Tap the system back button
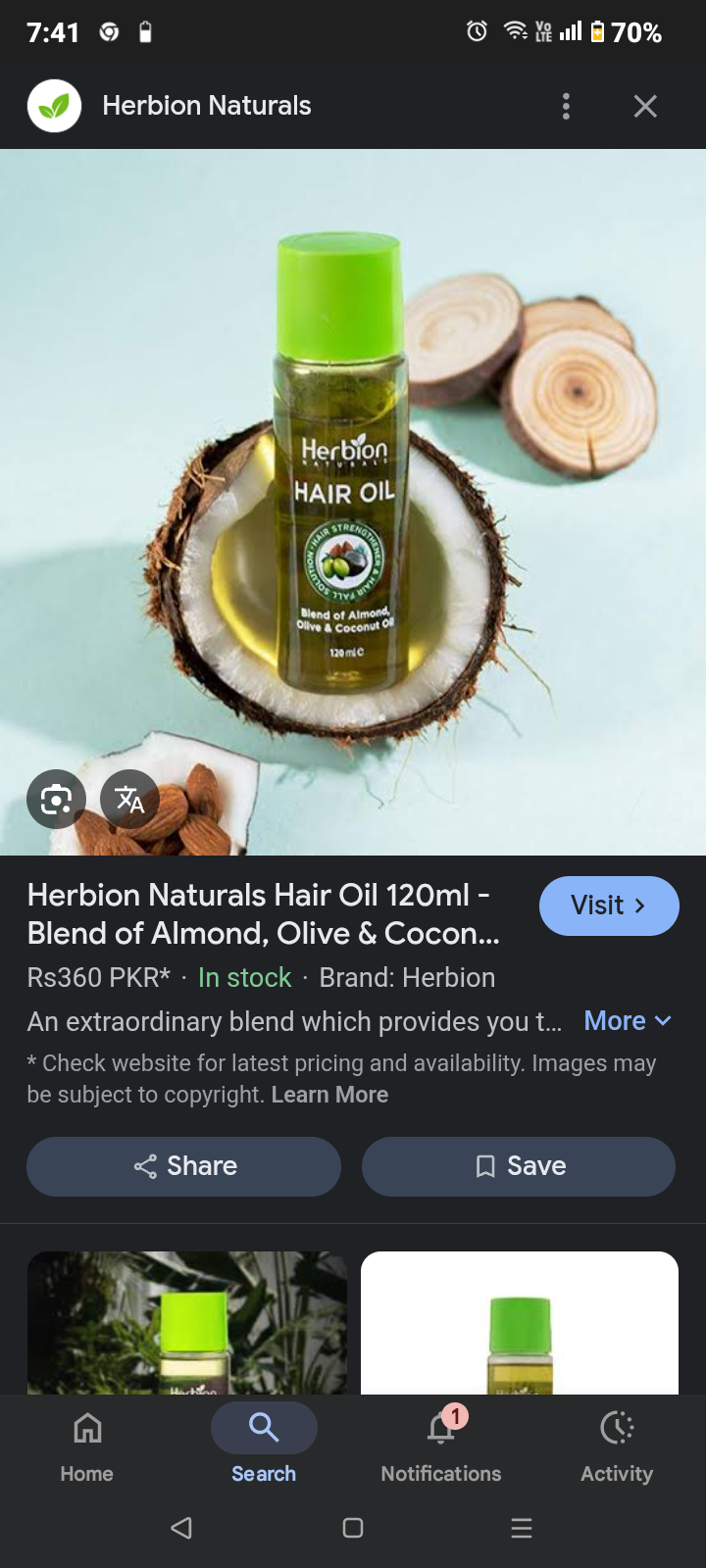Screen dimensions: 706x1568 [x=181, y=1528]
